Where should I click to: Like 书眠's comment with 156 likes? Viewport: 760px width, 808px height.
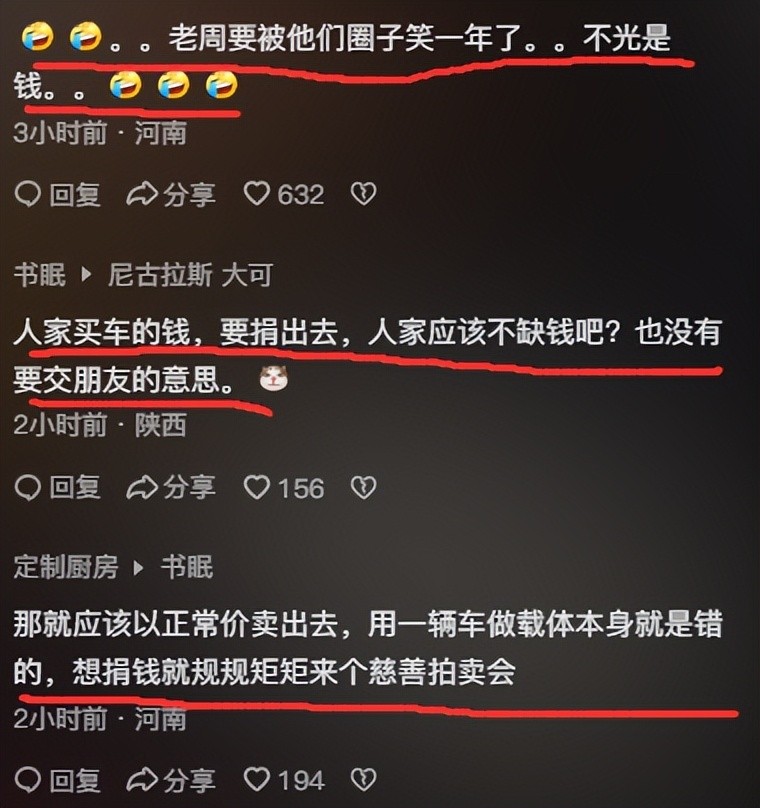coord(258,487)
